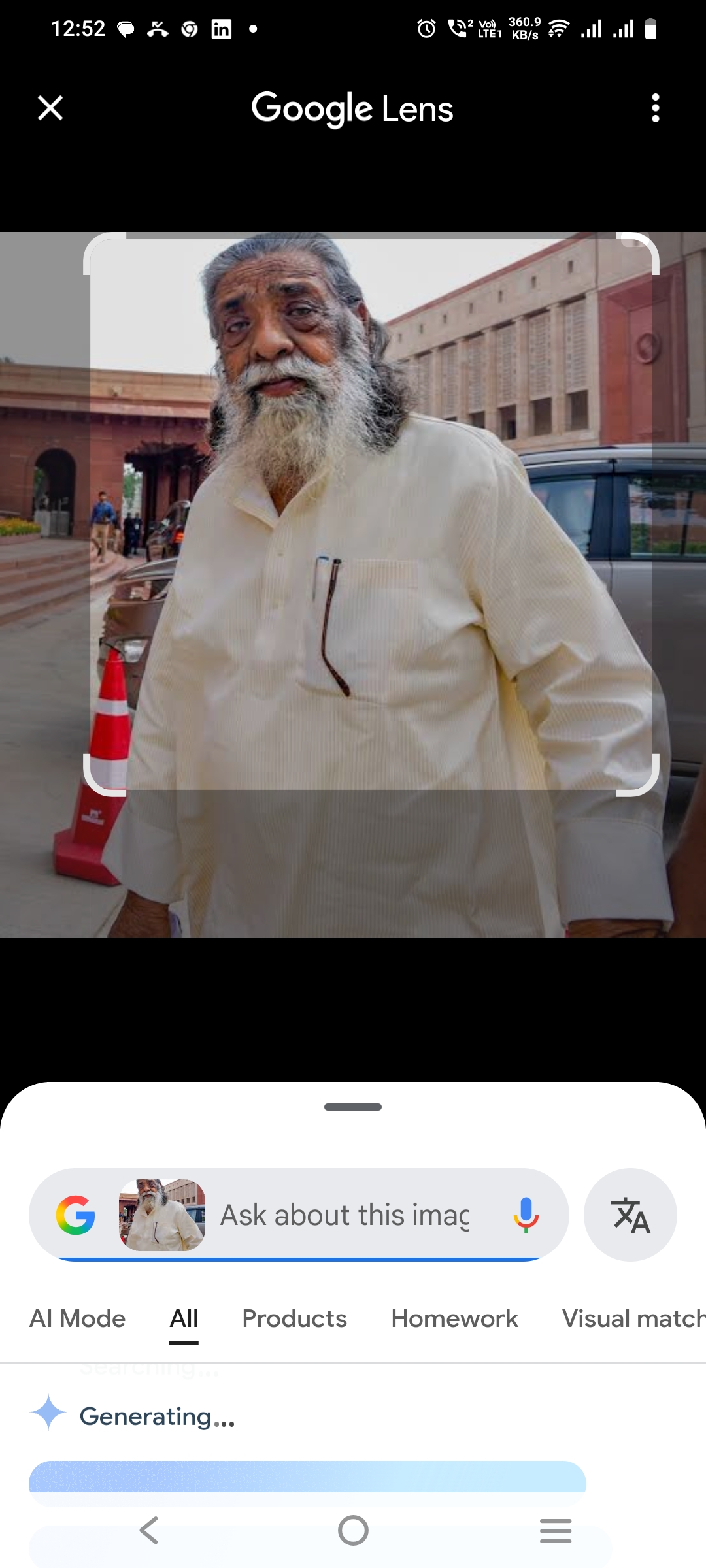
Task: Go back with the system back button
Action: (149, 1530)
